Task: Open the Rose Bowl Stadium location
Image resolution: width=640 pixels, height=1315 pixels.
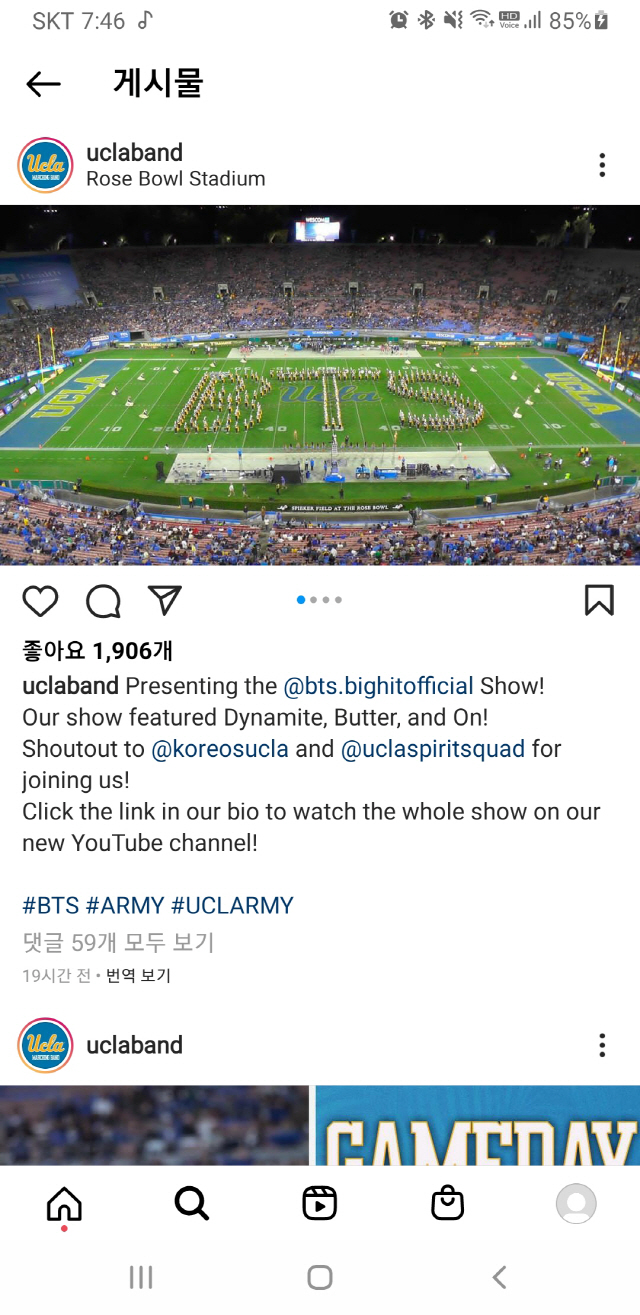Action: (175, 179)
